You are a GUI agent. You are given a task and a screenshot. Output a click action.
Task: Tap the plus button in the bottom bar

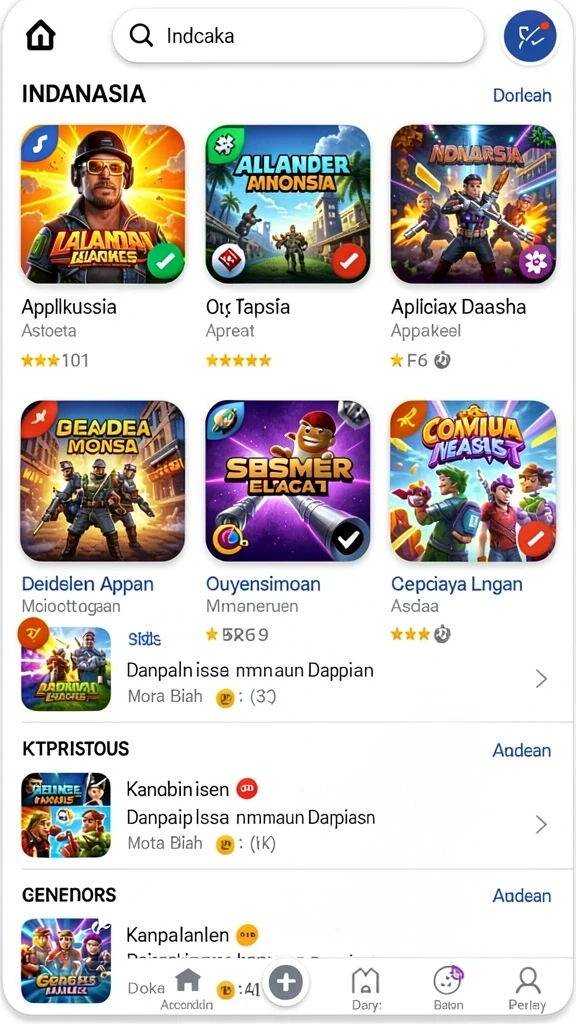[x=286, y=982]
